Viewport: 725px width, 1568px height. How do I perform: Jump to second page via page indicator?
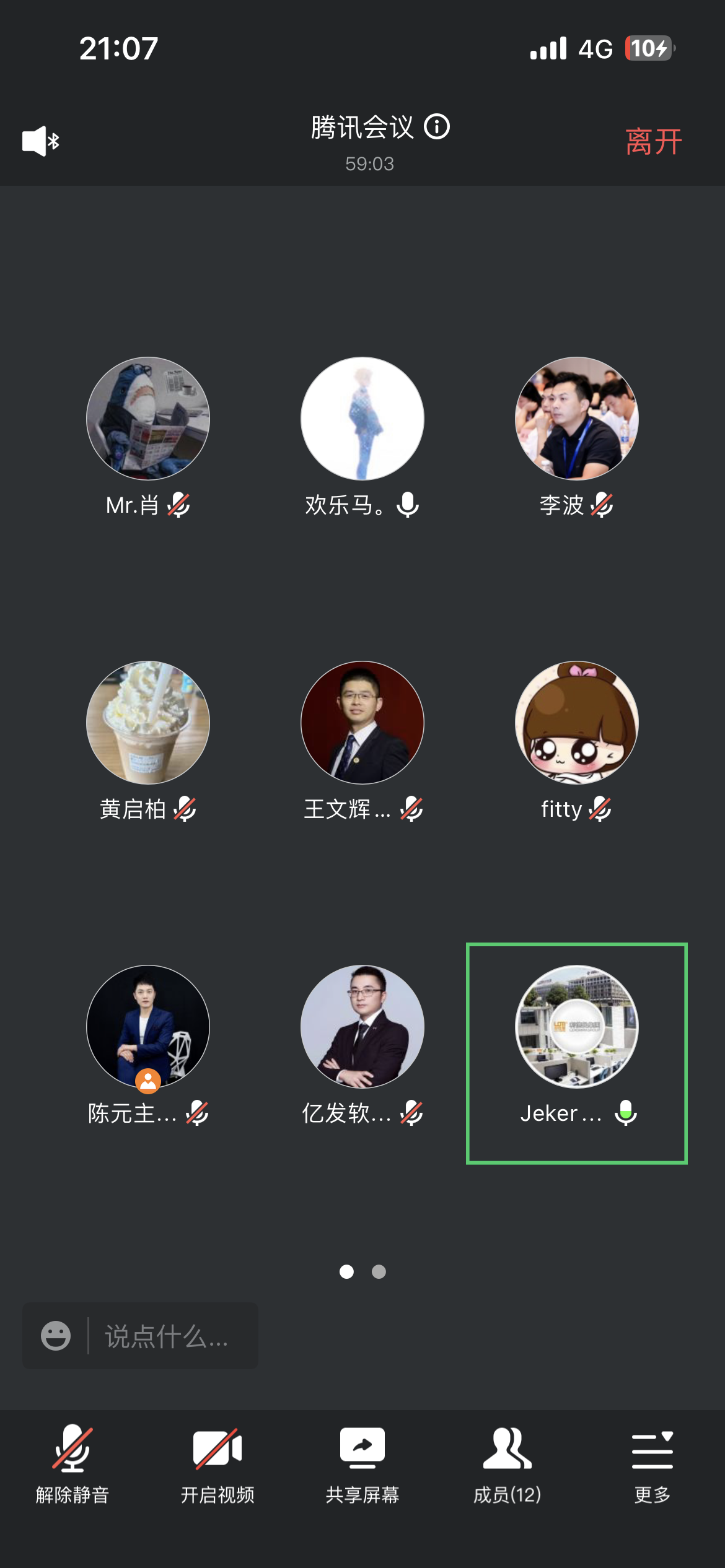click(x=379, y=1271)
